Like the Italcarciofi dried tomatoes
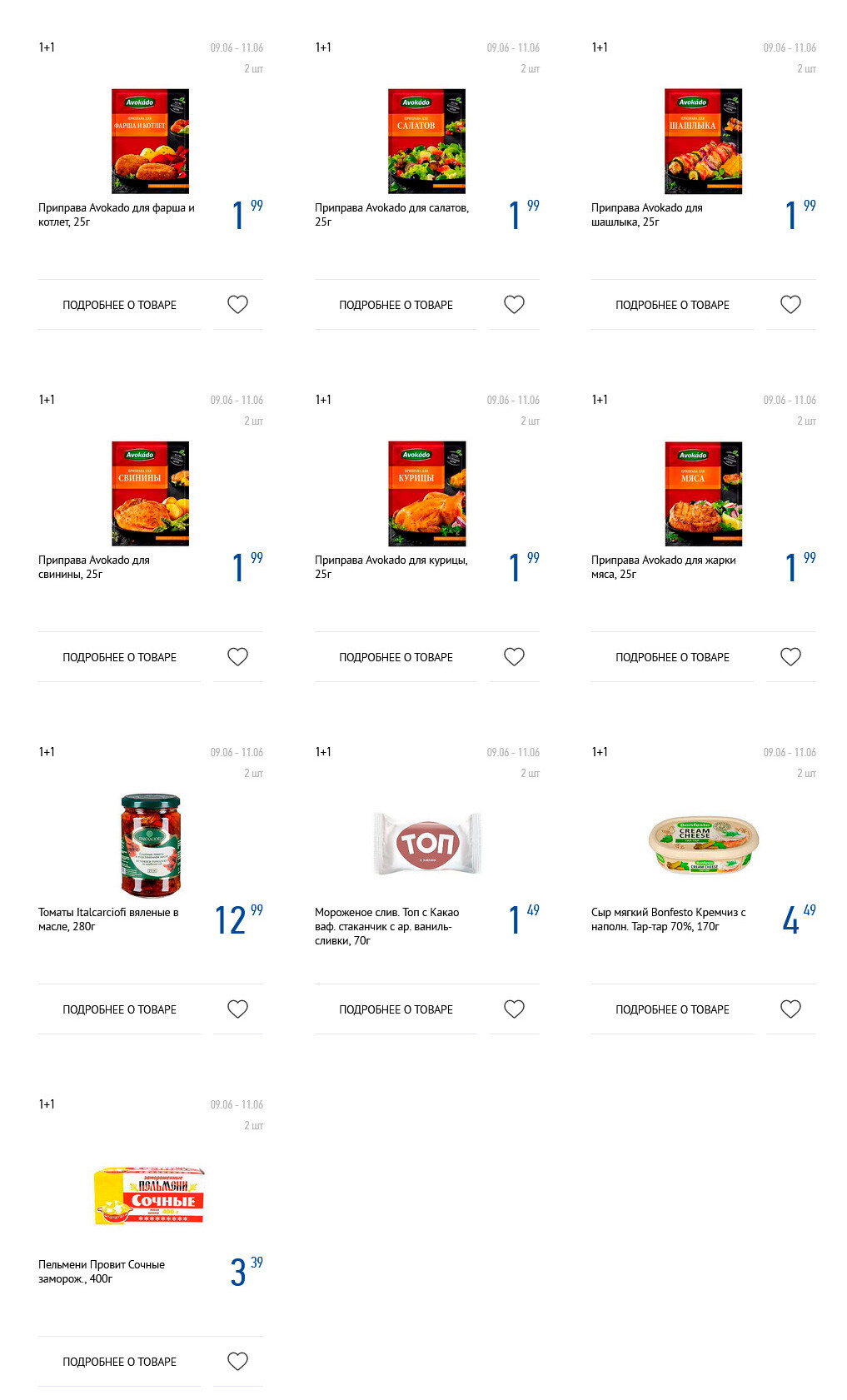 tap(237, 1009)
